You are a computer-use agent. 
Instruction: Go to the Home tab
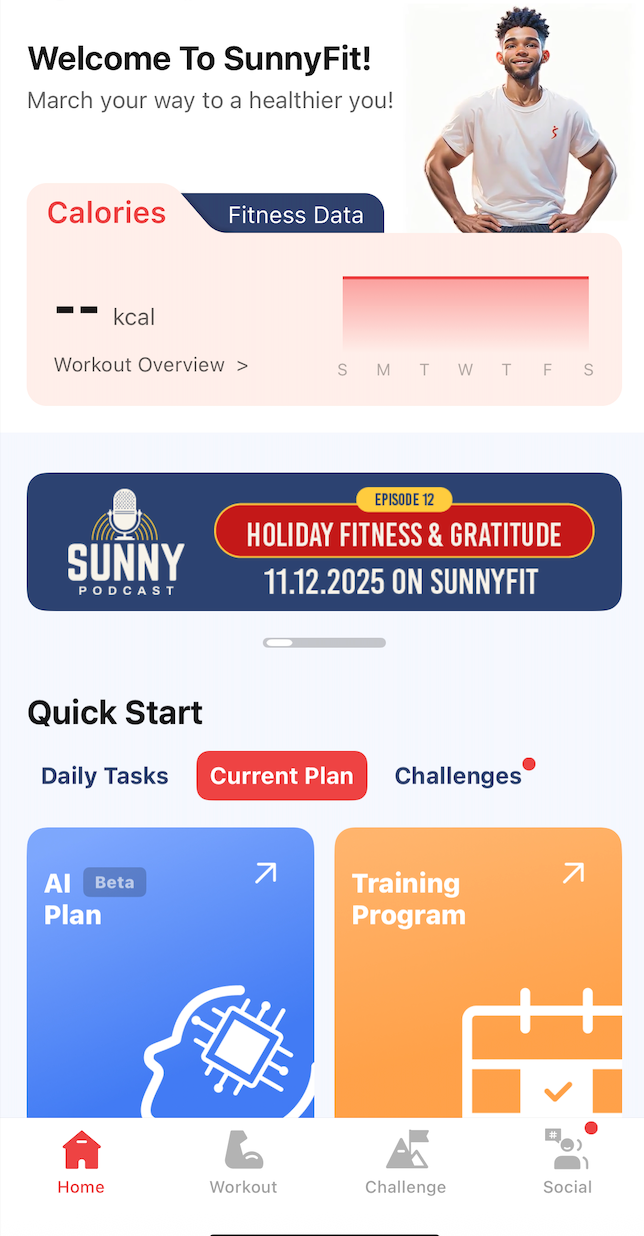point(81,1163)
